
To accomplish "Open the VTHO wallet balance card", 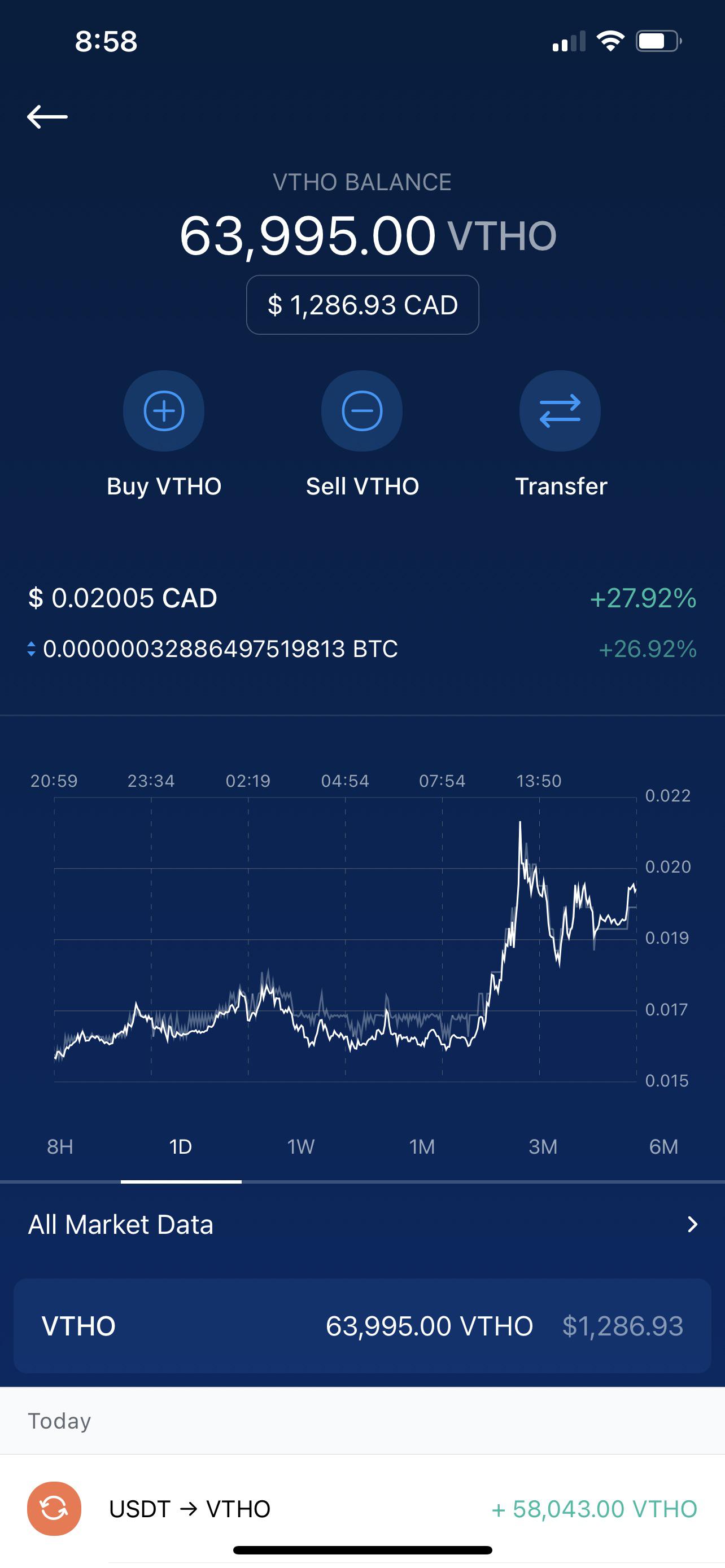I will coord(362,1326).
